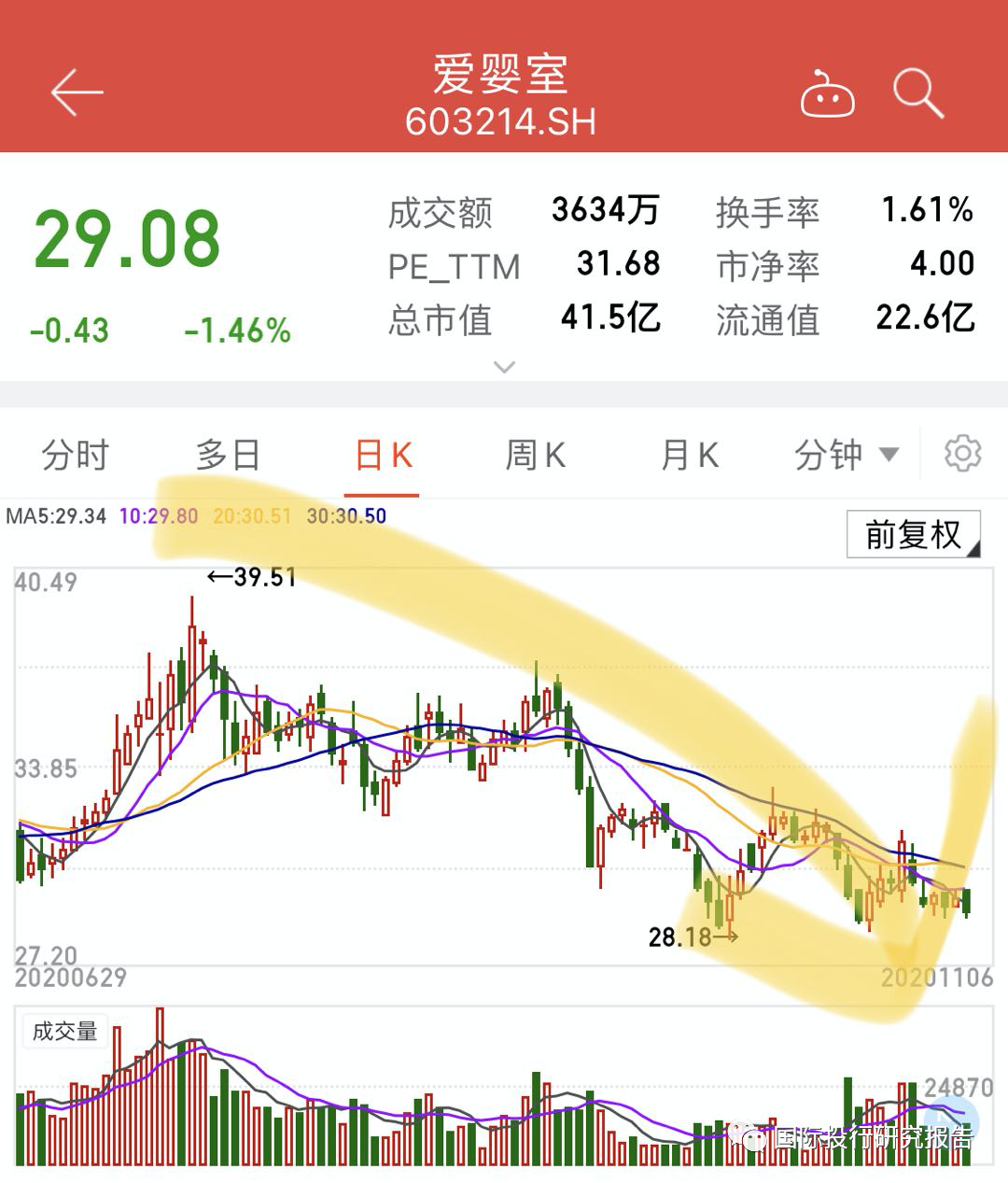Switch to the 分时 chart tab
The width and height of the screenshot is (1008, 1183).
point(76,456)
